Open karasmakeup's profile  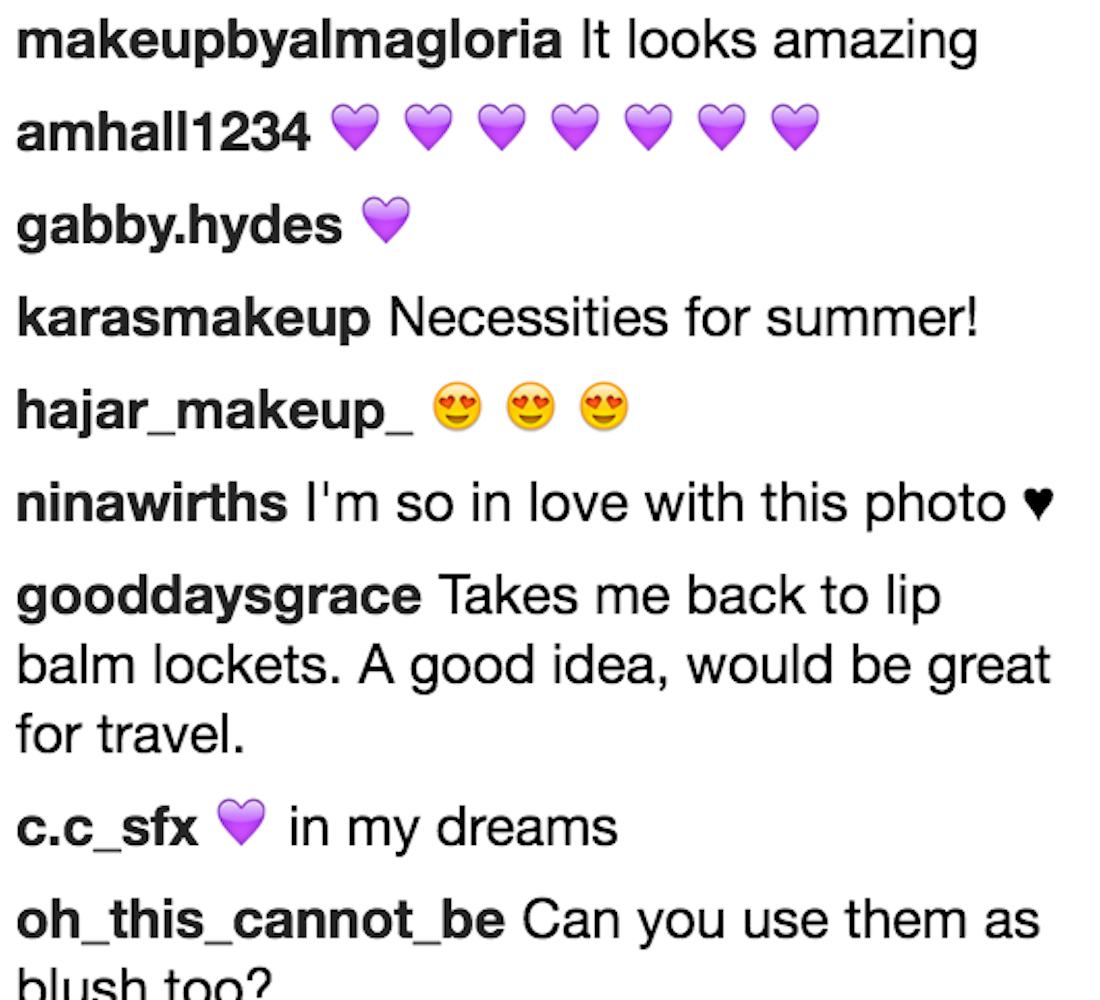coord(193,319)
